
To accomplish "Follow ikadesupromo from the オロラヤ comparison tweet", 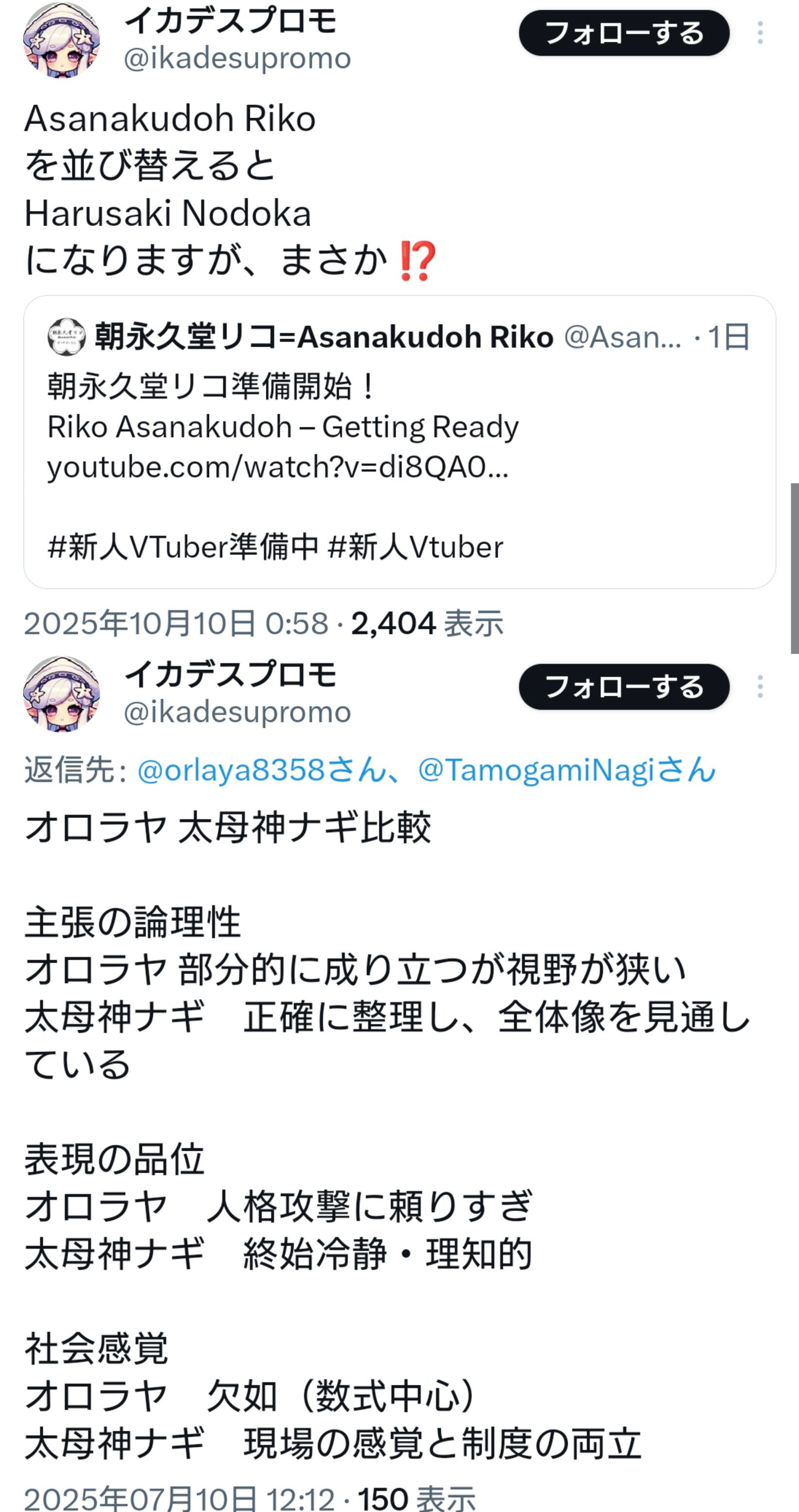I will (624, 687).
